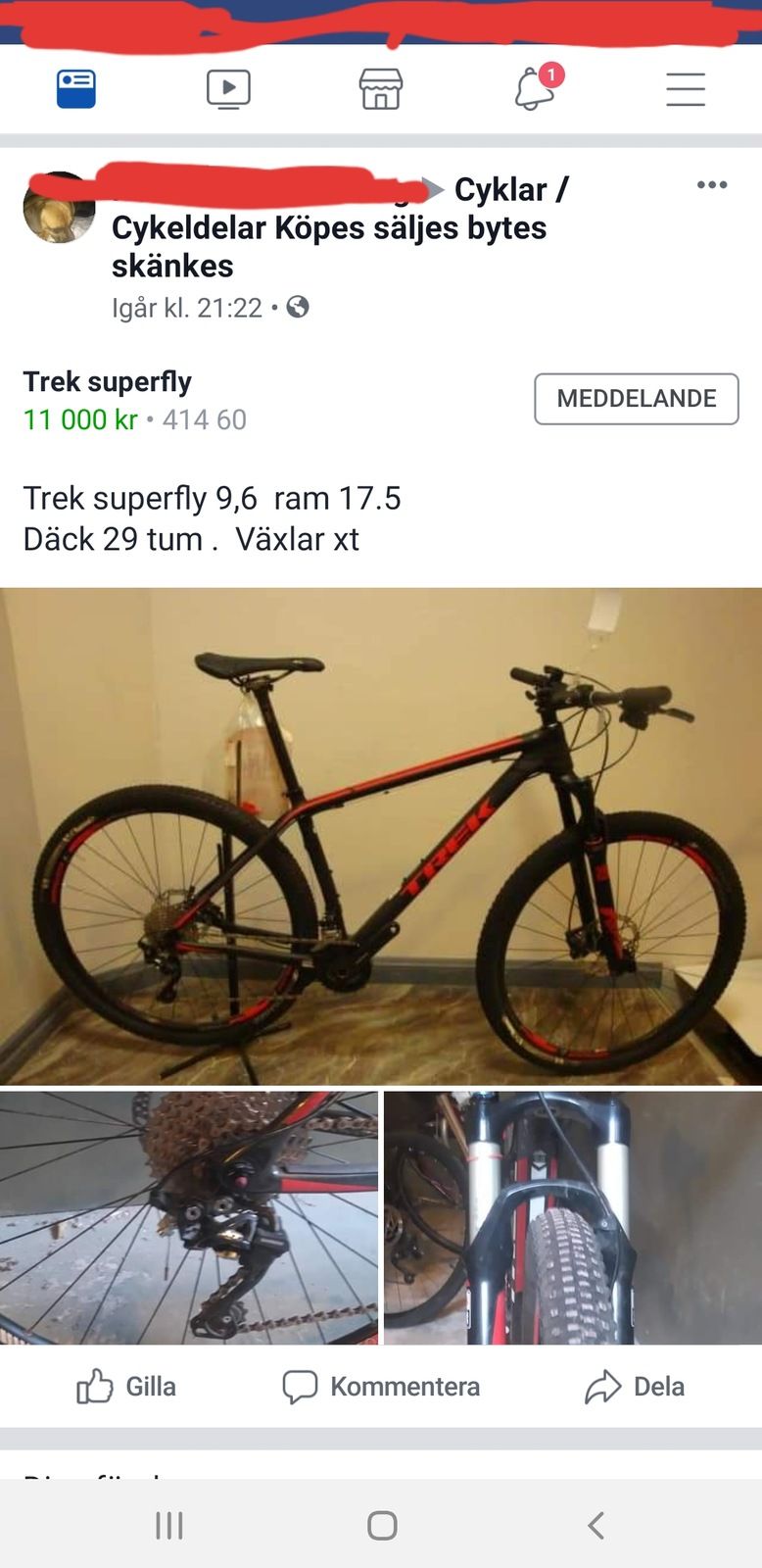Open the post's three-dot options menu
This screenshot has width=762, height=1568.
[712, 184]
